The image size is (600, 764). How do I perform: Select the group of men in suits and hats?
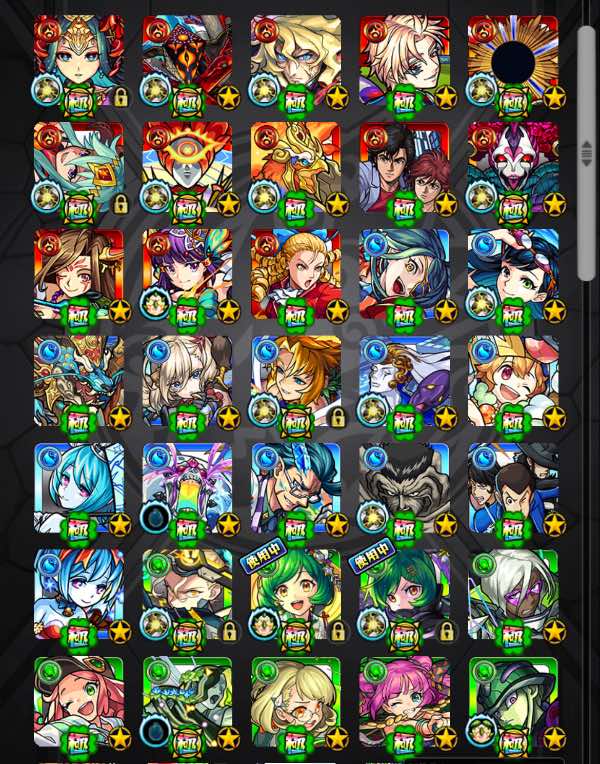[x=512, y=488]
